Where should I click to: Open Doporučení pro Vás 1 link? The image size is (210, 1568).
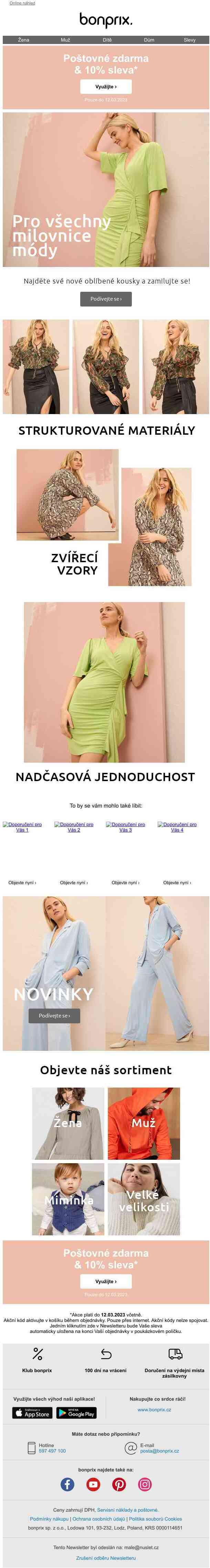22,826
